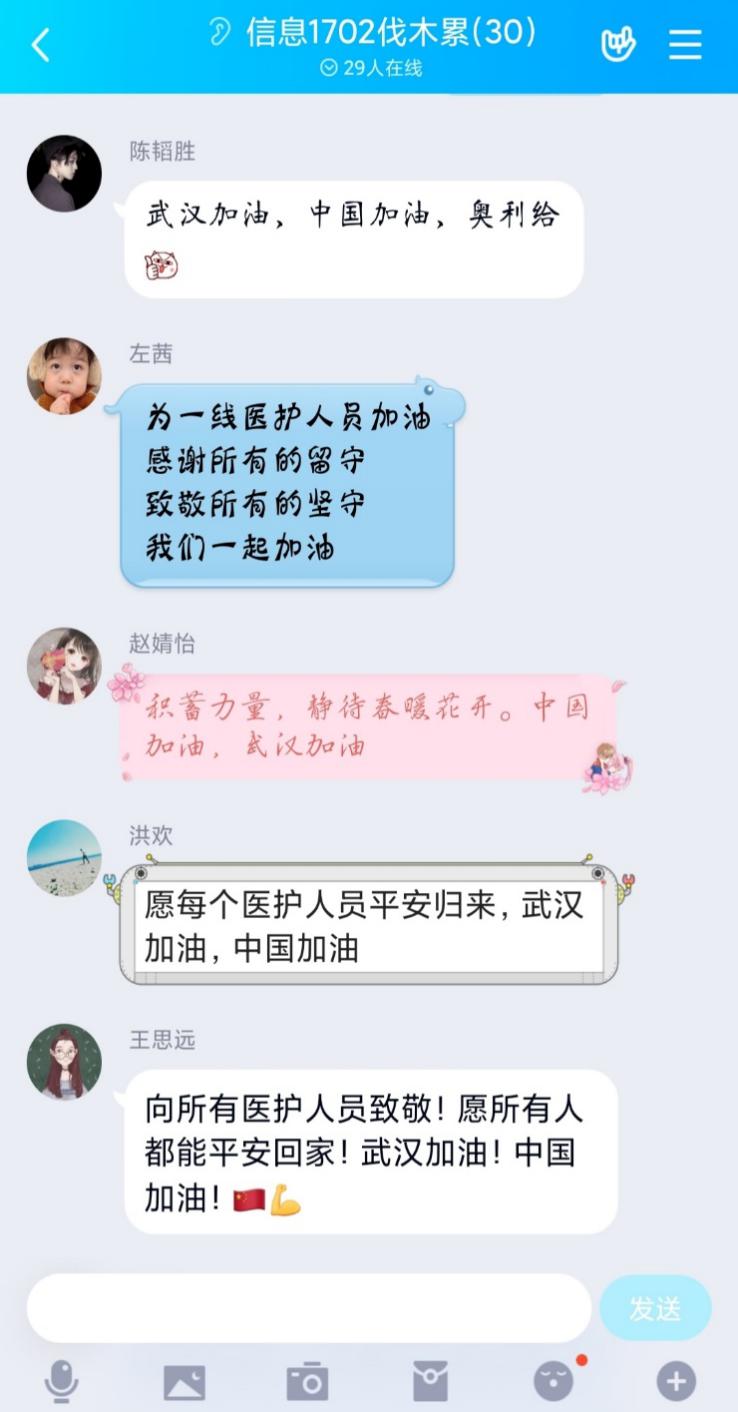Open 王思远's profile avatar
Screen dimensions: 738x1412
64,1062
